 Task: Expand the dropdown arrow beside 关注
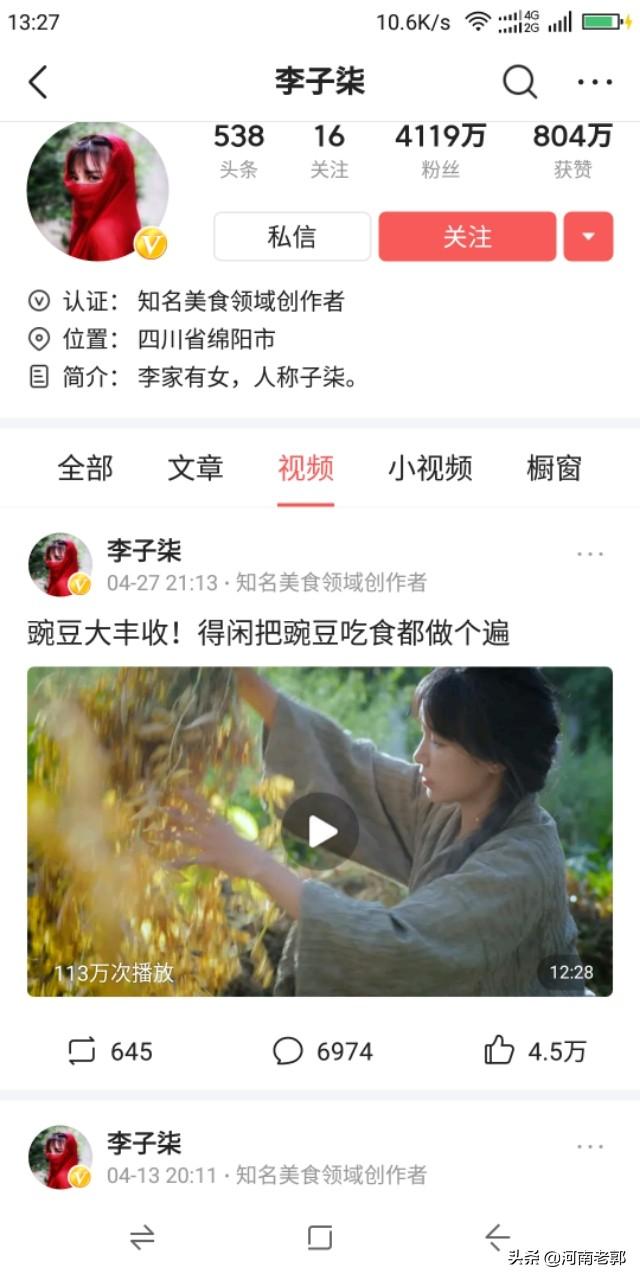click(588, 237)
